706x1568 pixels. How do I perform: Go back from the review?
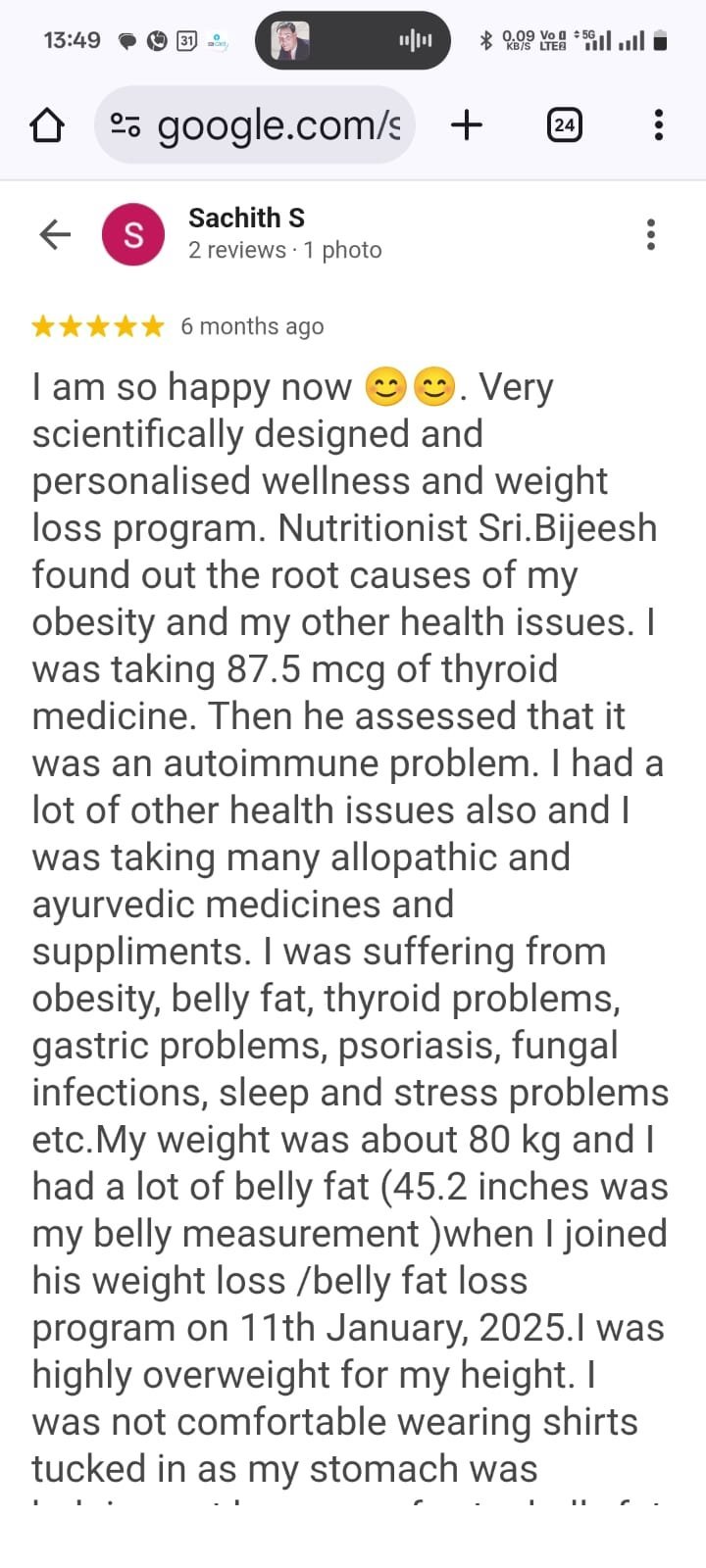[55, 234]
